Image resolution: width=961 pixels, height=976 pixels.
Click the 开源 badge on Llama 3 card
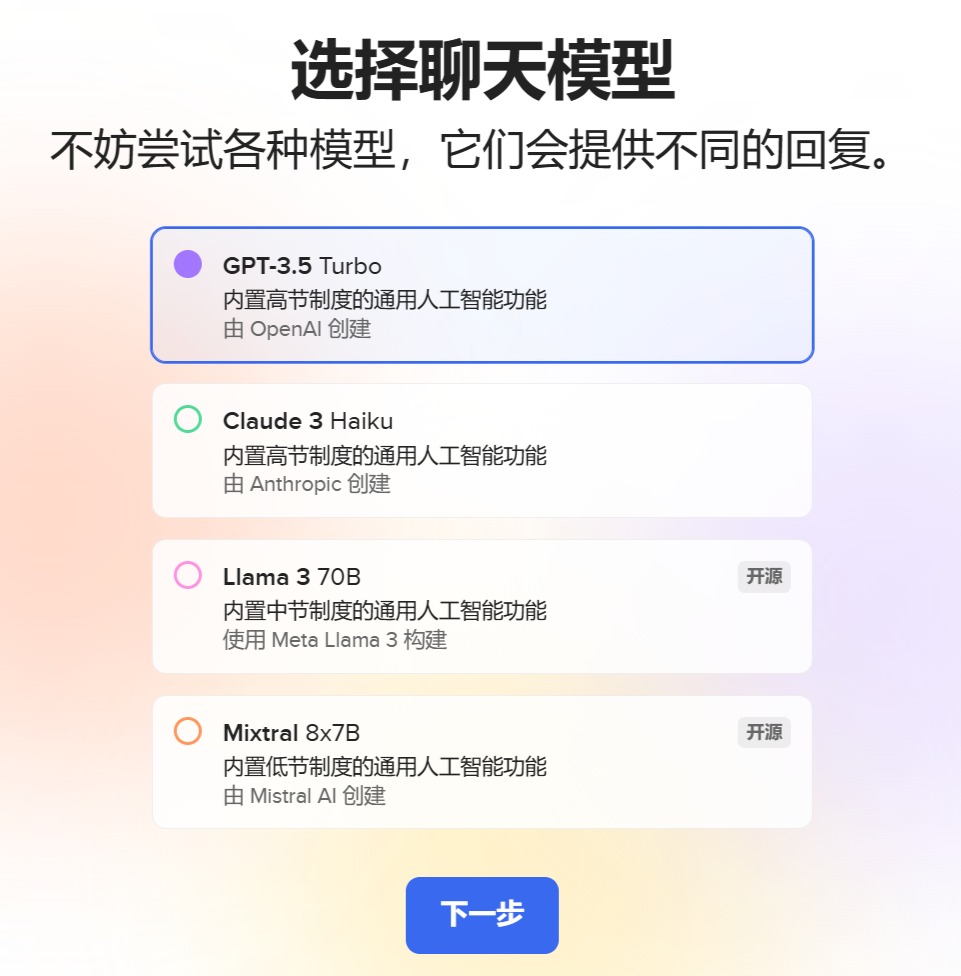[763, 577]
